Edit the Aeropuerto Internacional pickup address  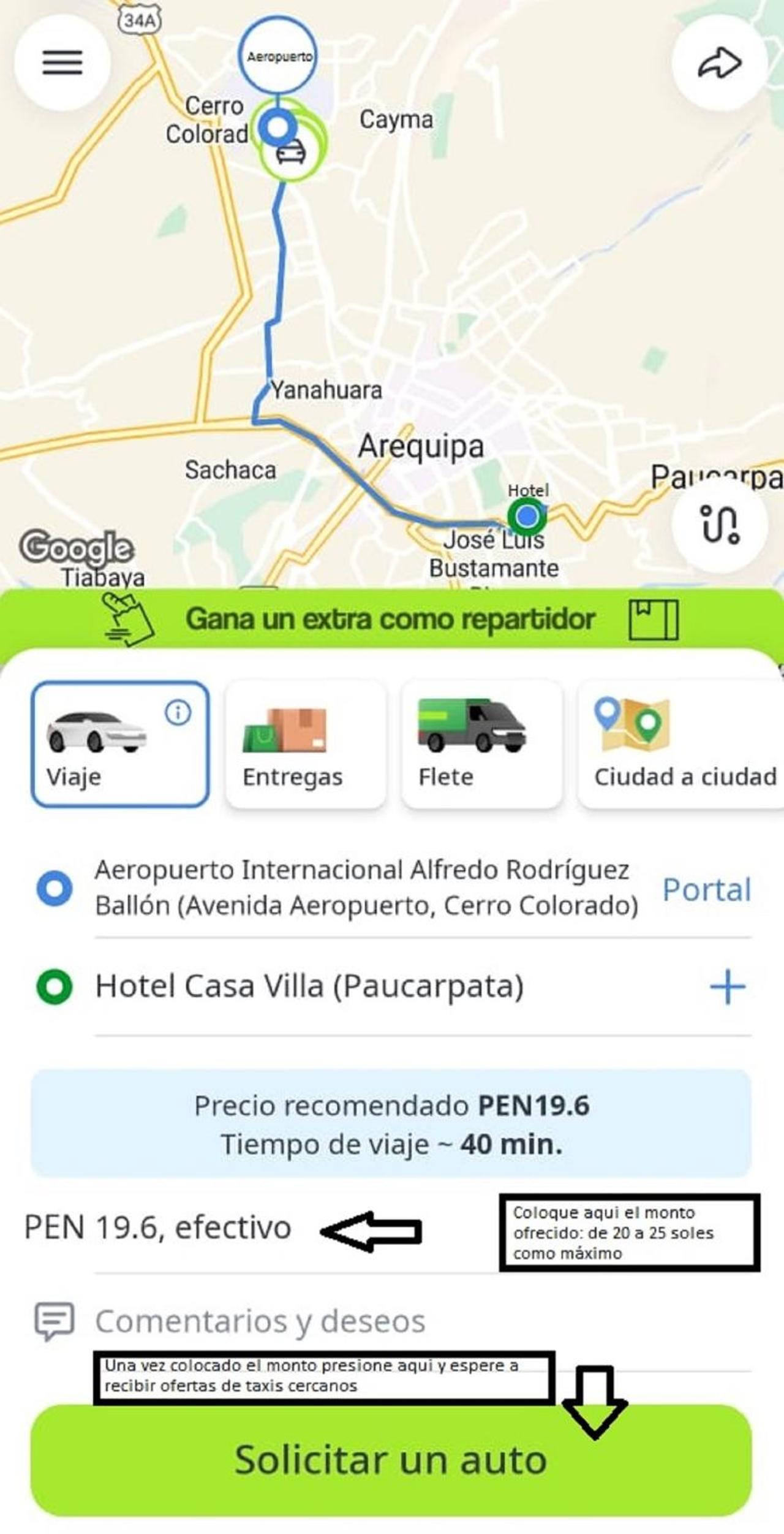pyautogui.click(x=366, y=887)
